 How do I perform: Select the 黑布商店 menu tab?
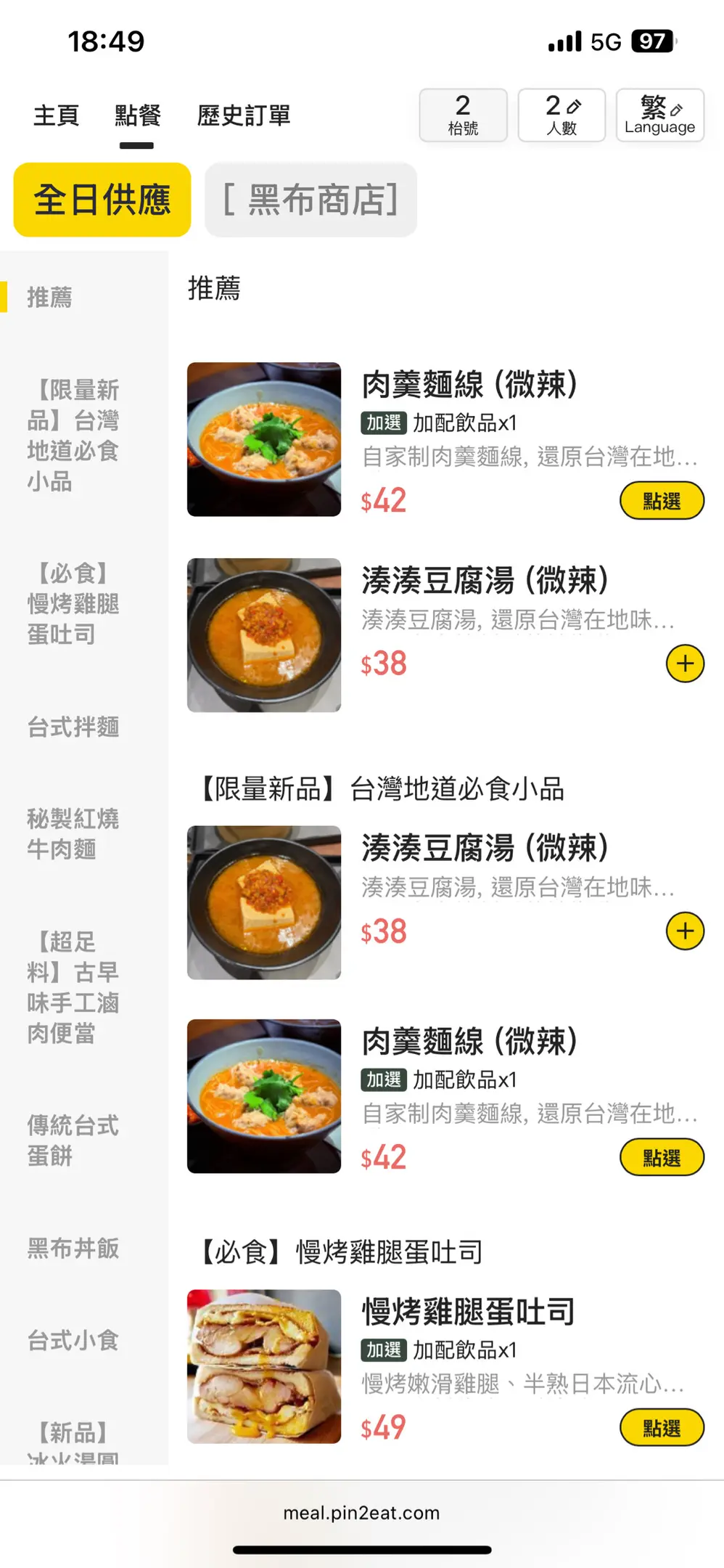[x=310, y=200]
